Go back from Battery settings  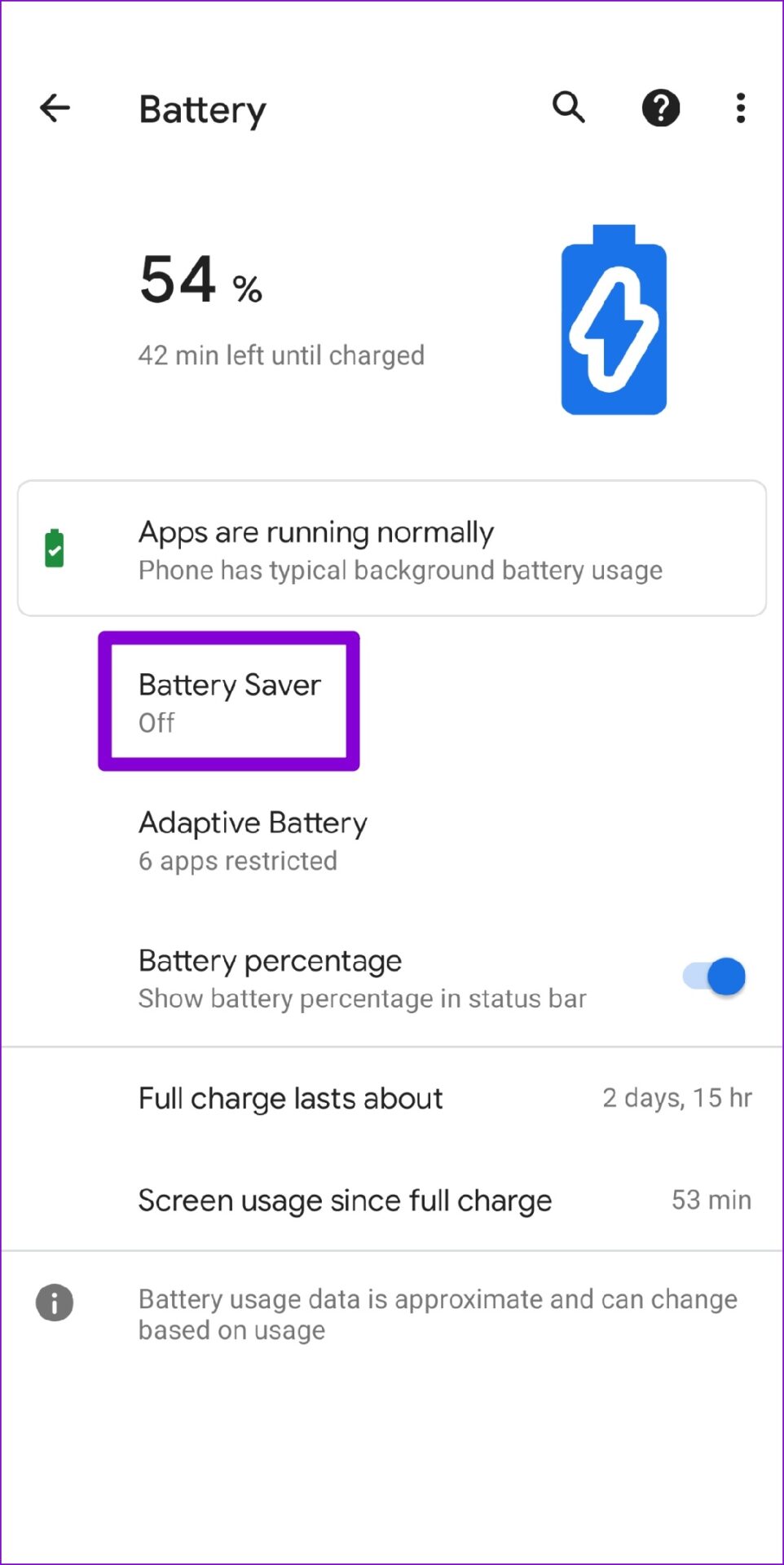(x=55, y=108)
